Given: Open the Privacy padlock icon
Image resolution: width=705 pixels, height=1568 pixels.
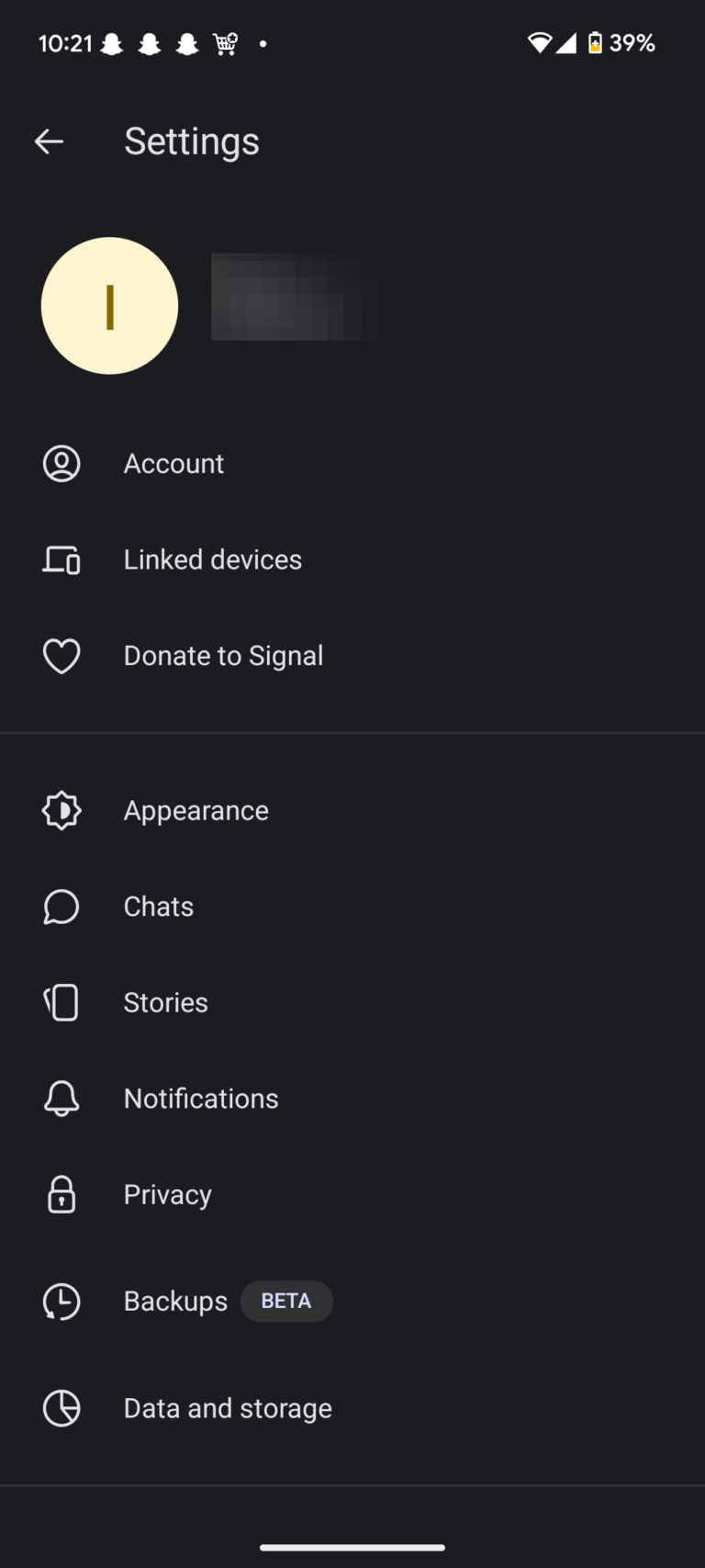Looking at the screenshot, I should pos(62,1194).
